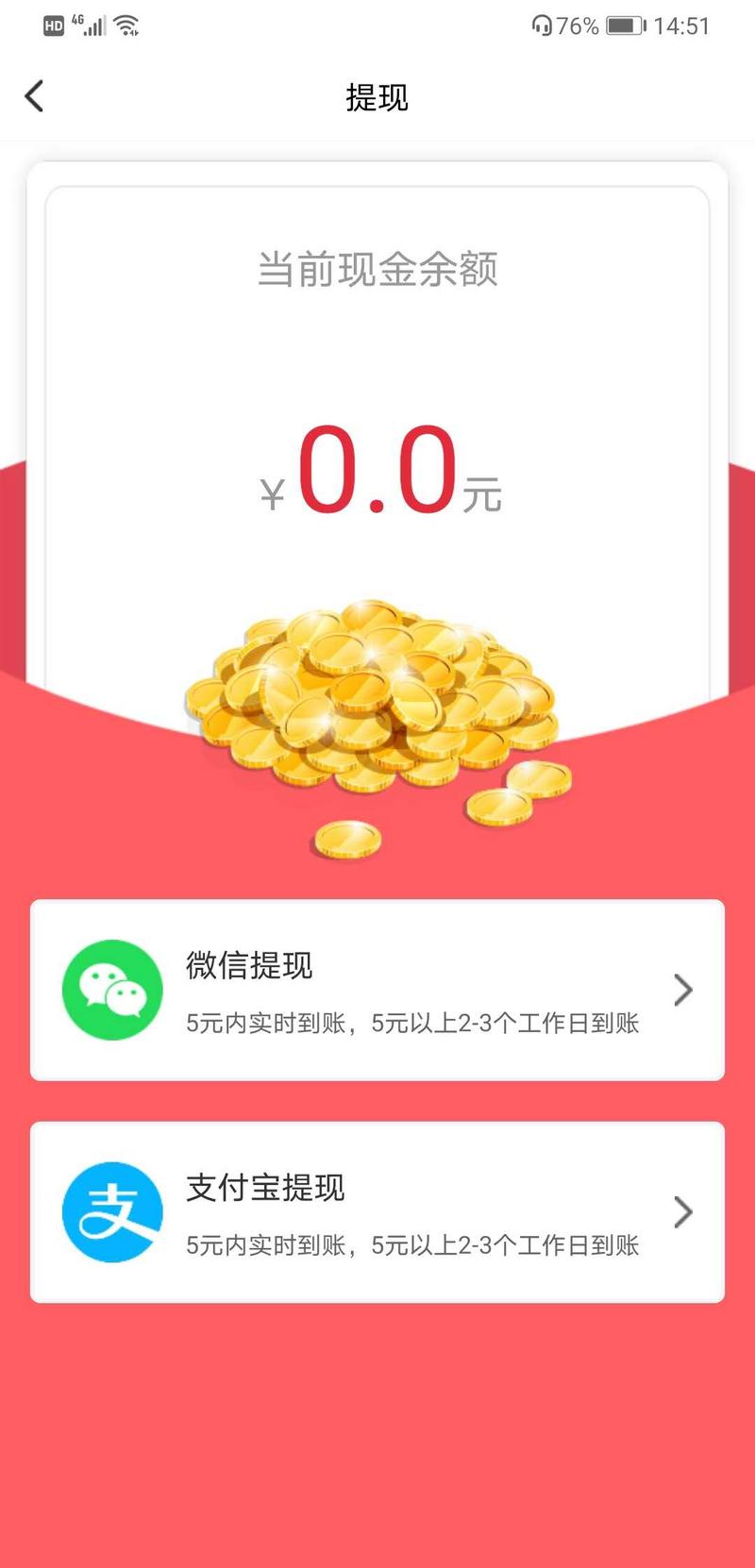Open WeChat withdrawal via its row chevron
This screenshot has height=1568, width=755.
coord(682,989)
